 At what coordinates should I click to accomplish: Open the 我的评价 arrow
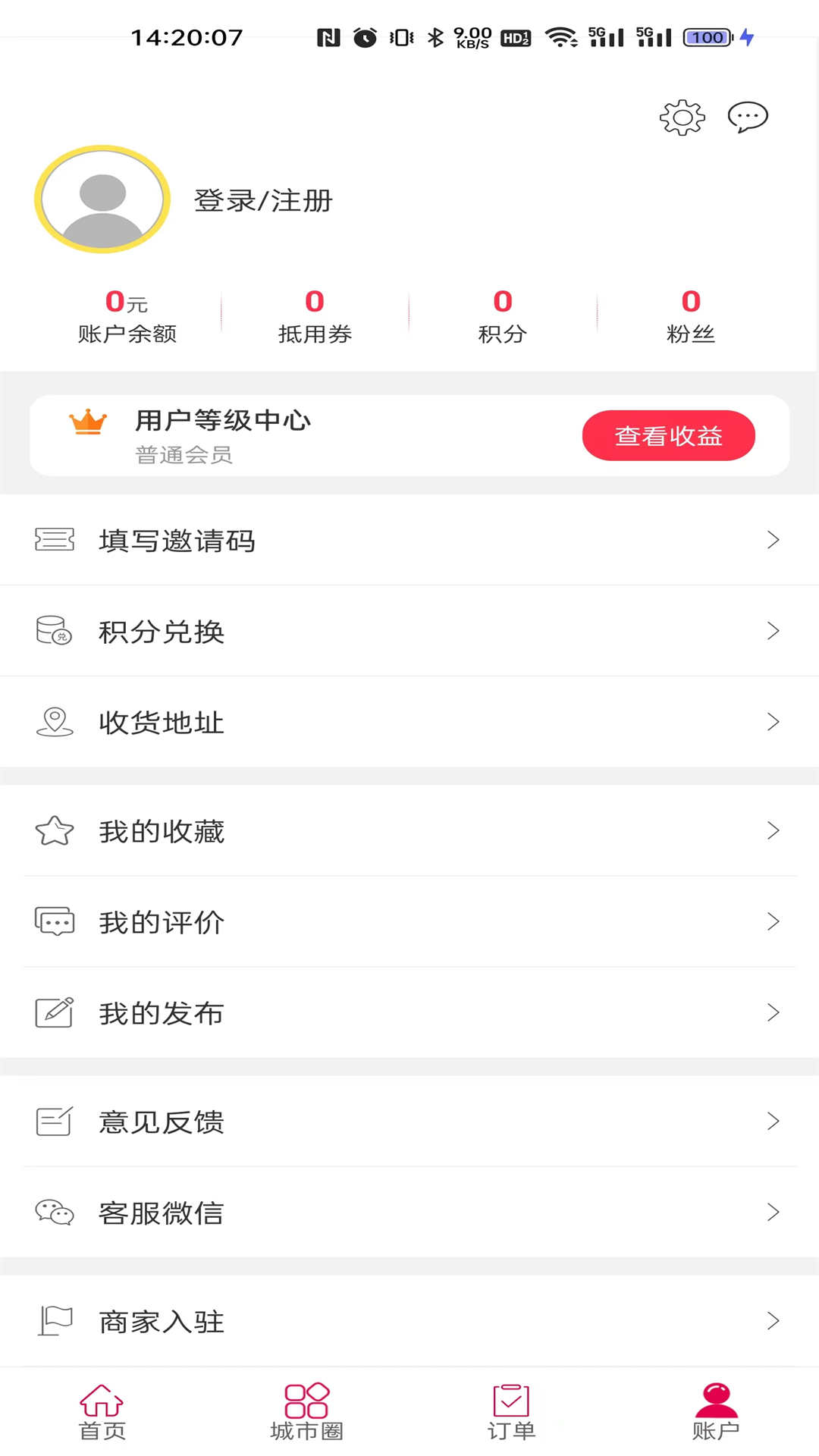pos(773,922)
